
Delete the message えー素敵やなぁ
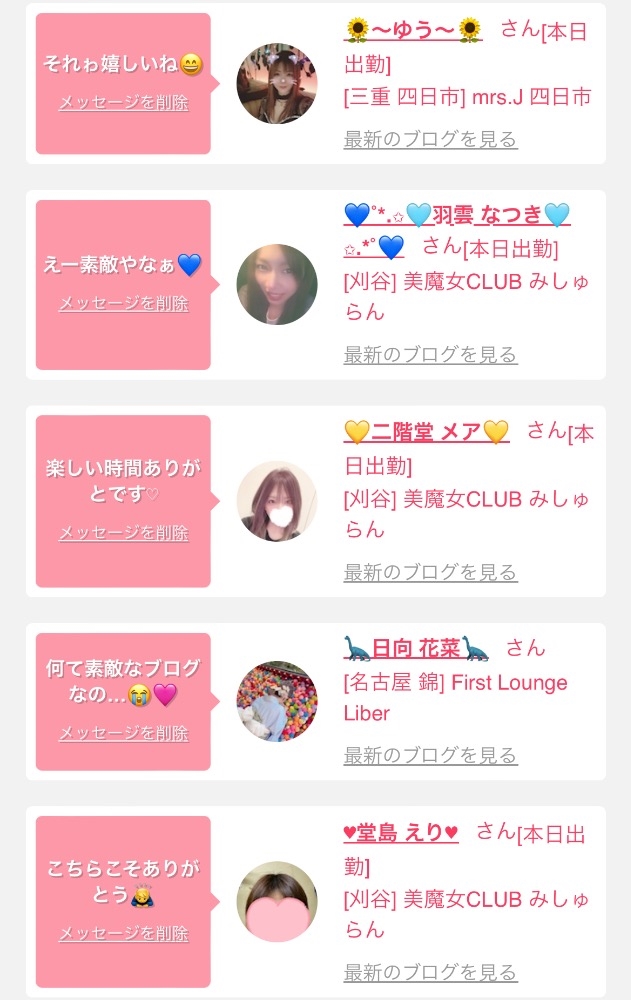point(123,303)
